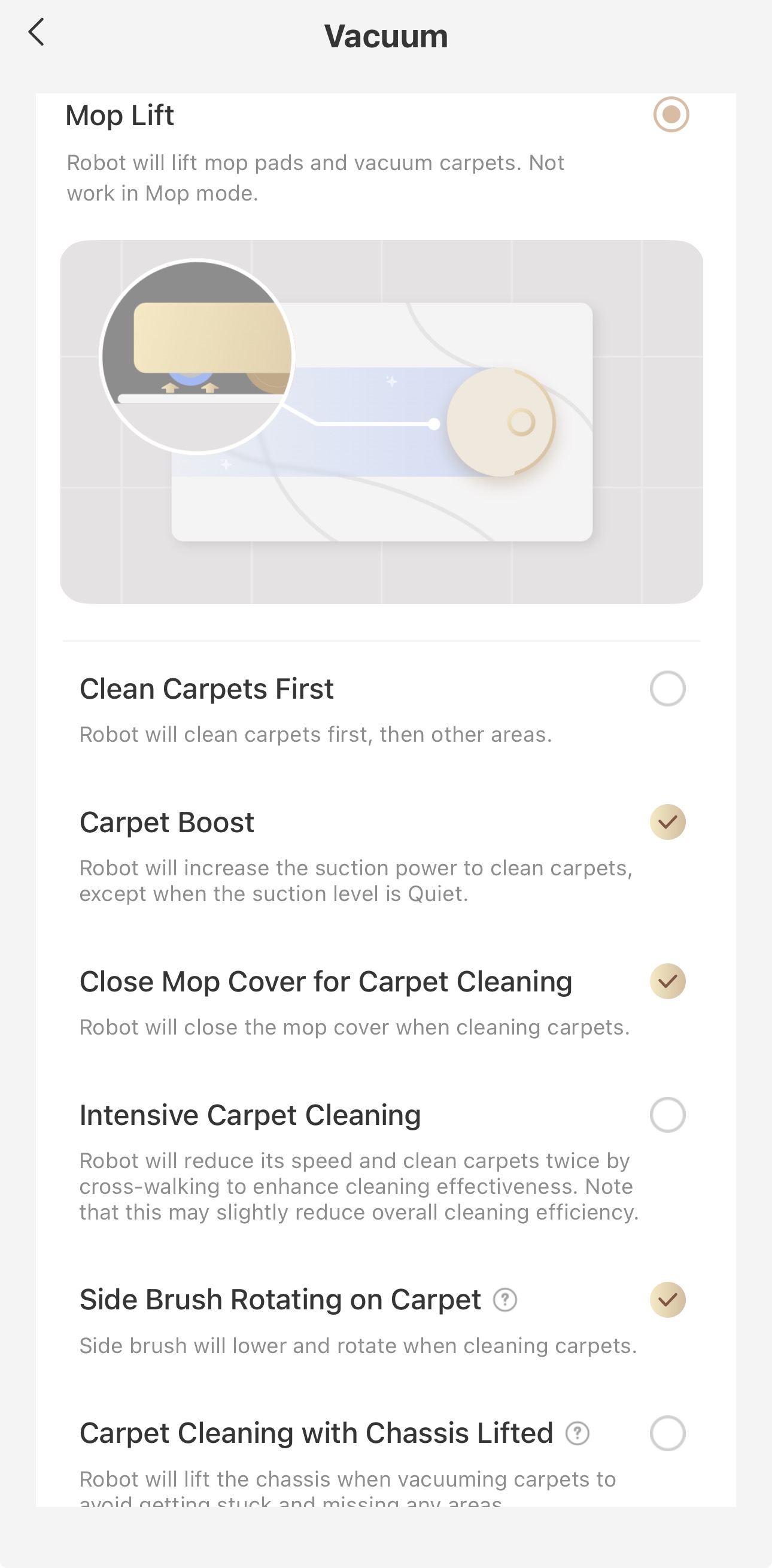Open help for Side Brush Rotating on Carpet

point(505,1300)
